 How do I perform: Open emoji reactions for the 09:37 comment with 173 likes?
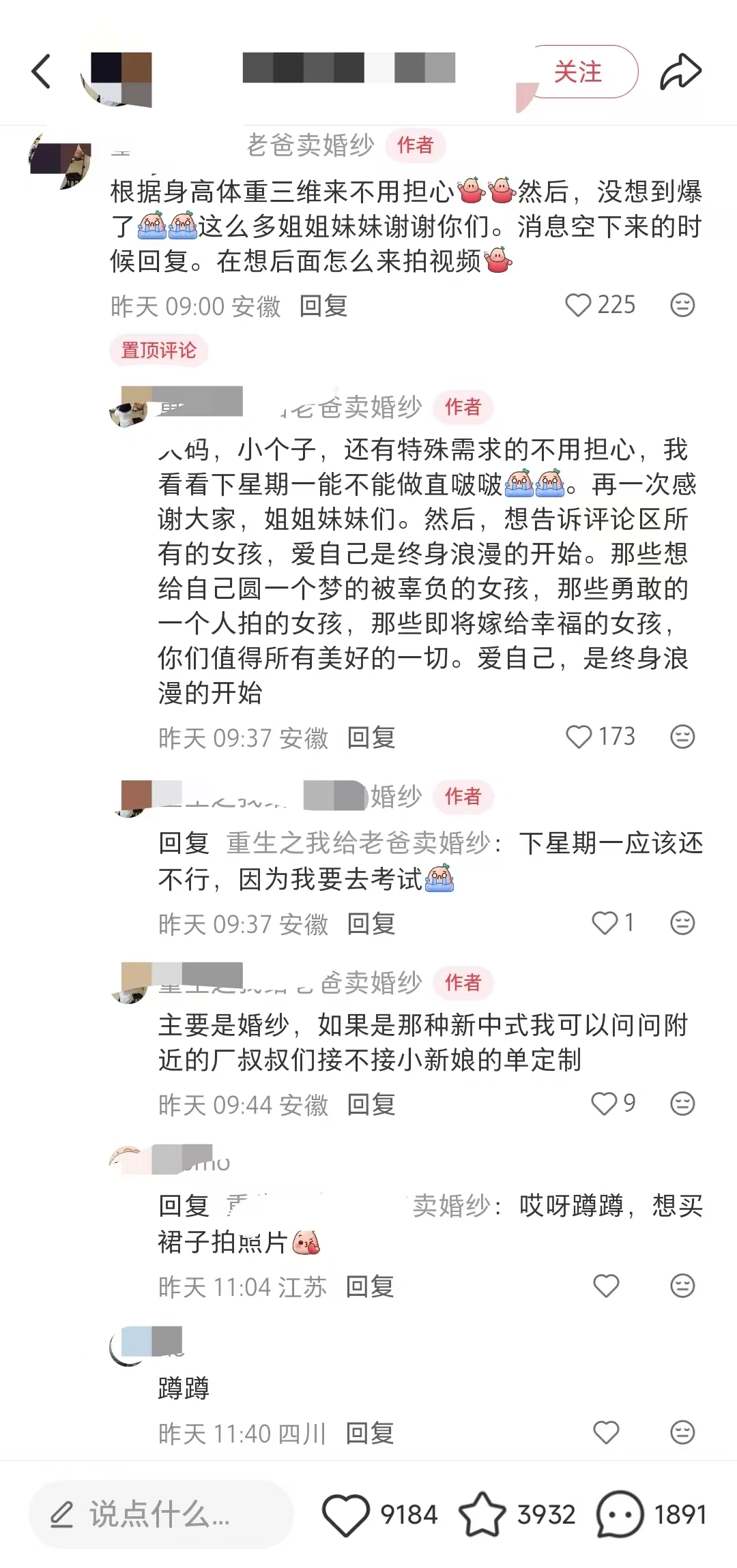click(x=682, y=737)
